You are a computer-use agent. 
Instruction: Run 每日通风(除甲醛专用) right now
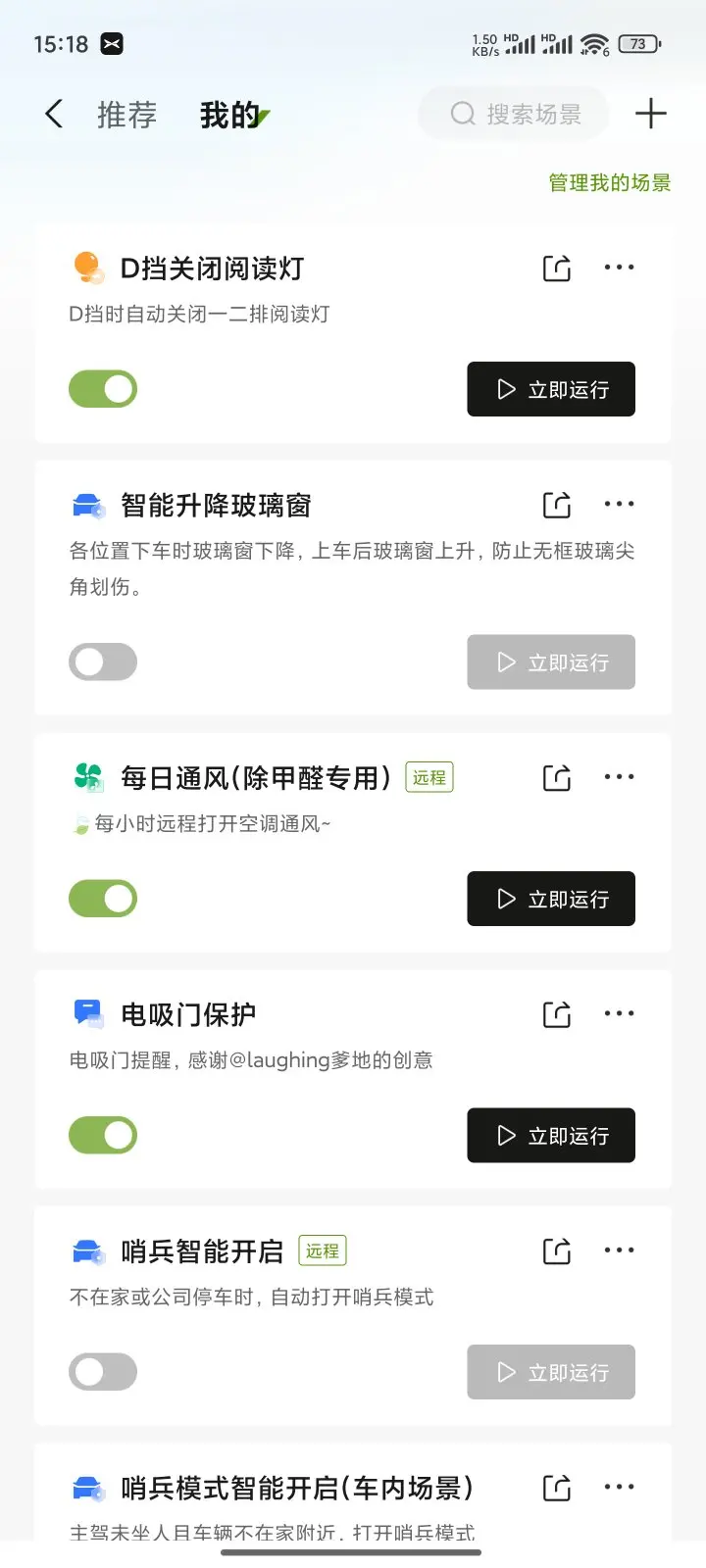pyautogui.click(x=551, y=899)
